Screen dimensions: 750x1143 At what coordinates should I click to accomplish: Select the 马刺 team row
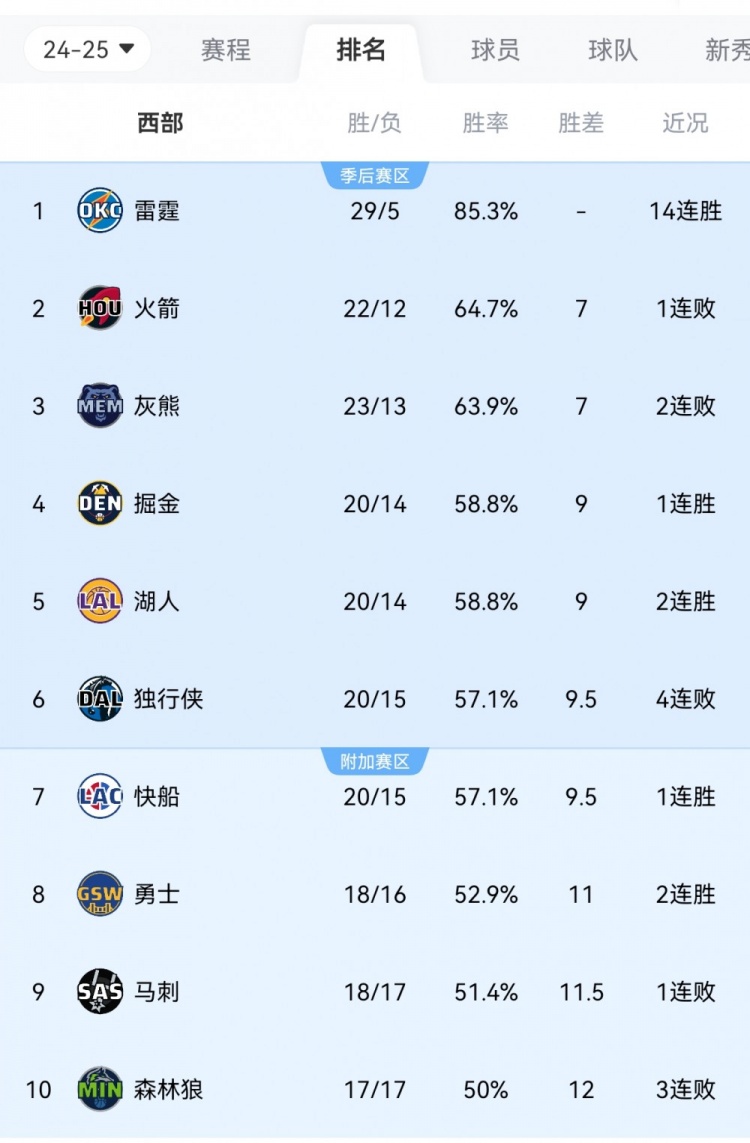point(157,992)
